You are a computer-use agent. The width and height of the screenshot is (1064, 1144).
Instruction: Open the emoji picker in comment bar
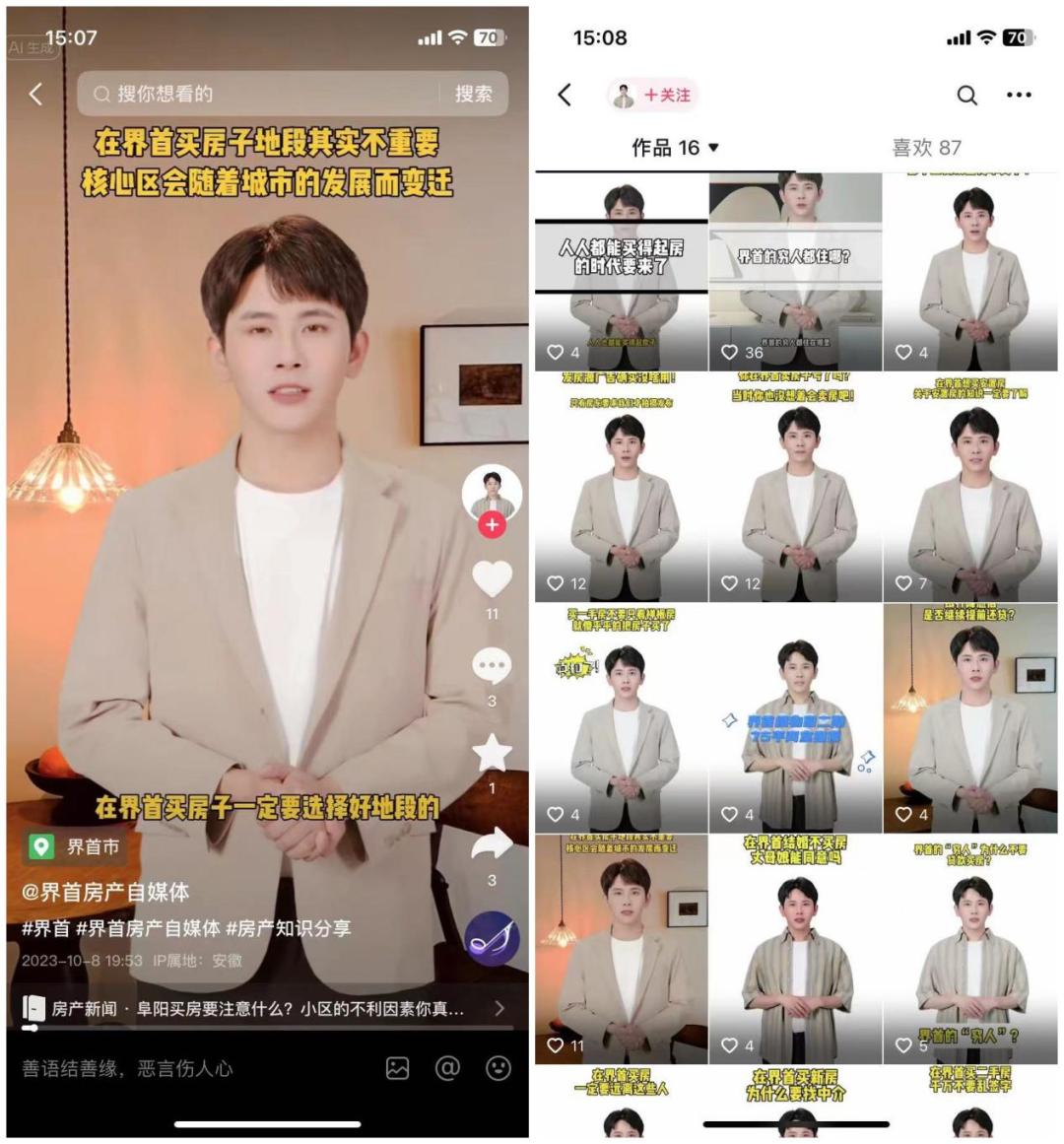[499, 1068]
